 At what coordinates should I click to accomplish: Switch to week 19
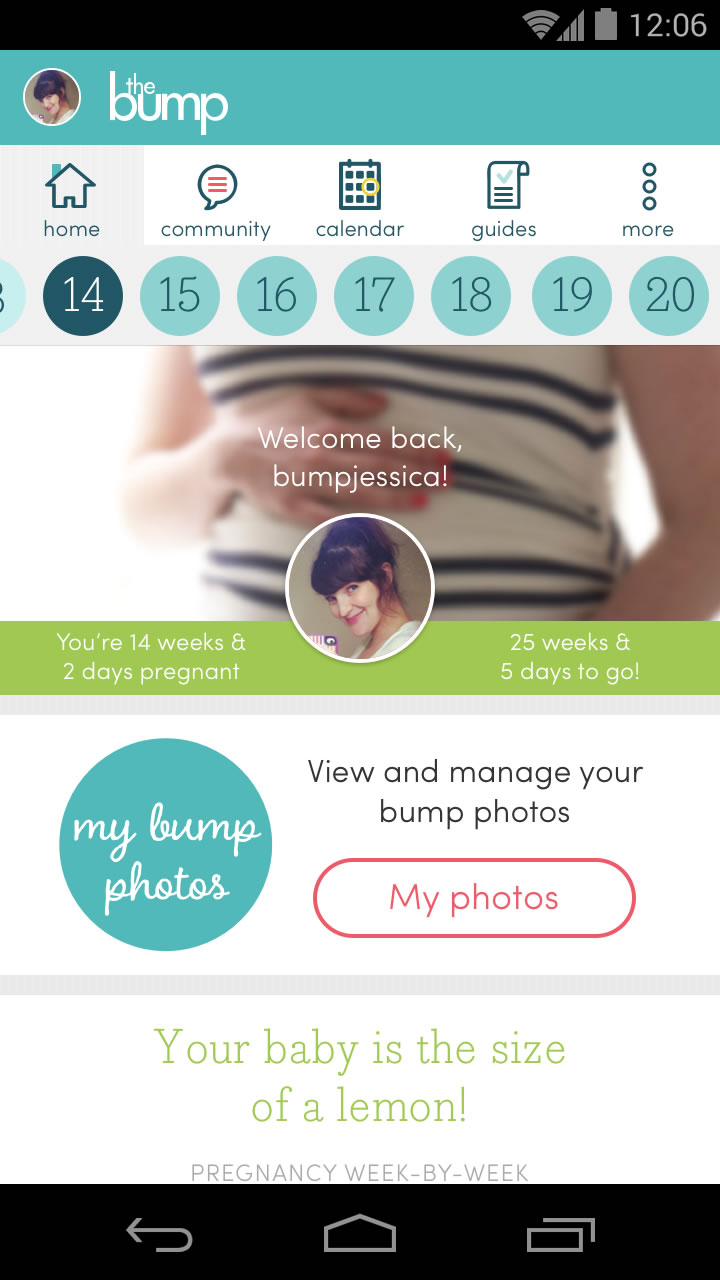click(x=571, y=295)
